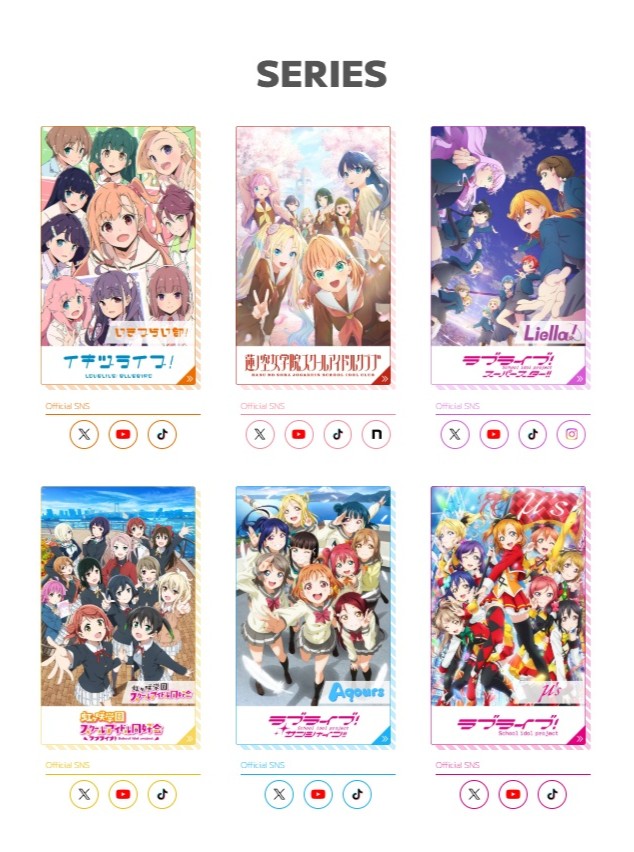Open the Nijigasaki School Idol Club card
The width and height of the screenshot is (634, 852).
tap(118, 615)
